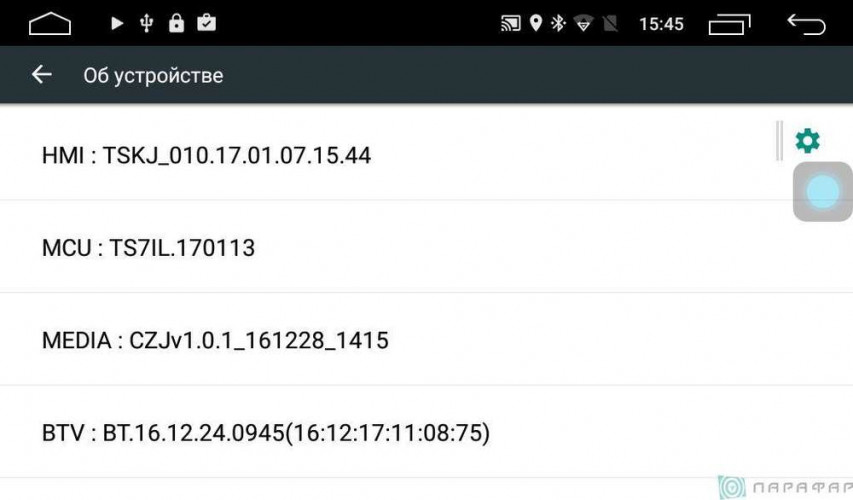Go to the system home screen
The width and height of the screenshot is (853, 500).
(x=50, y=23)
